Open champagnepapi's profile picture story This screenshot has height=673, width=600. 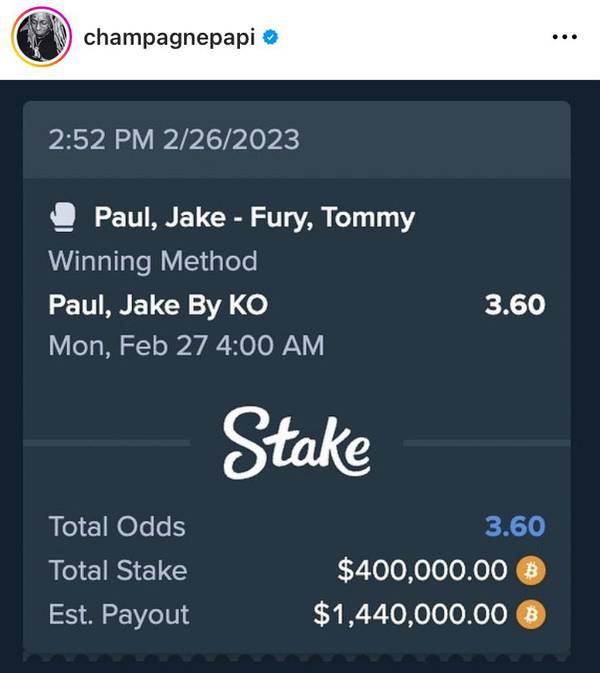click(x=41, y=38)
